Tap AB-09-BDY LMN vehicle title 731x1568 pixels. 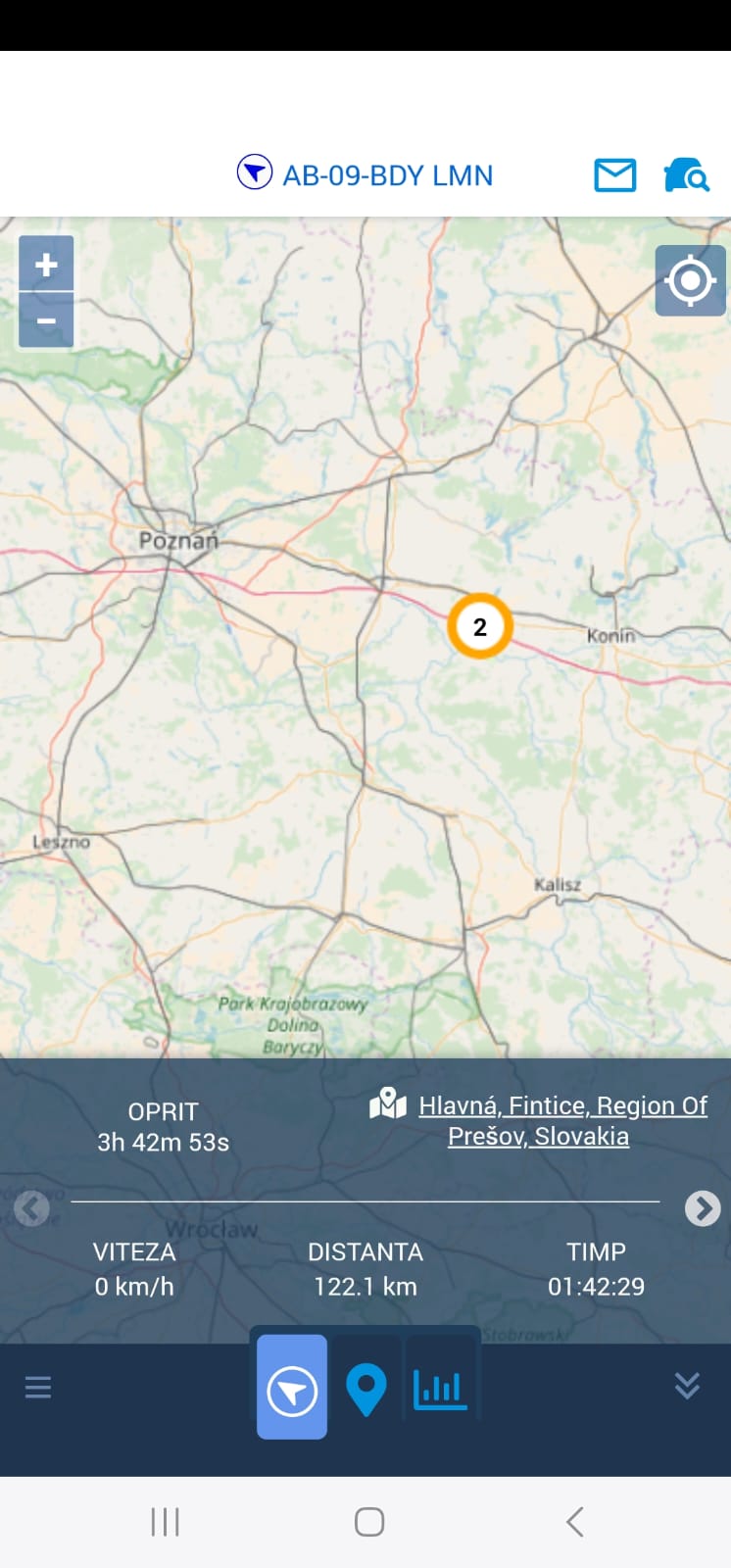[388, 175]
